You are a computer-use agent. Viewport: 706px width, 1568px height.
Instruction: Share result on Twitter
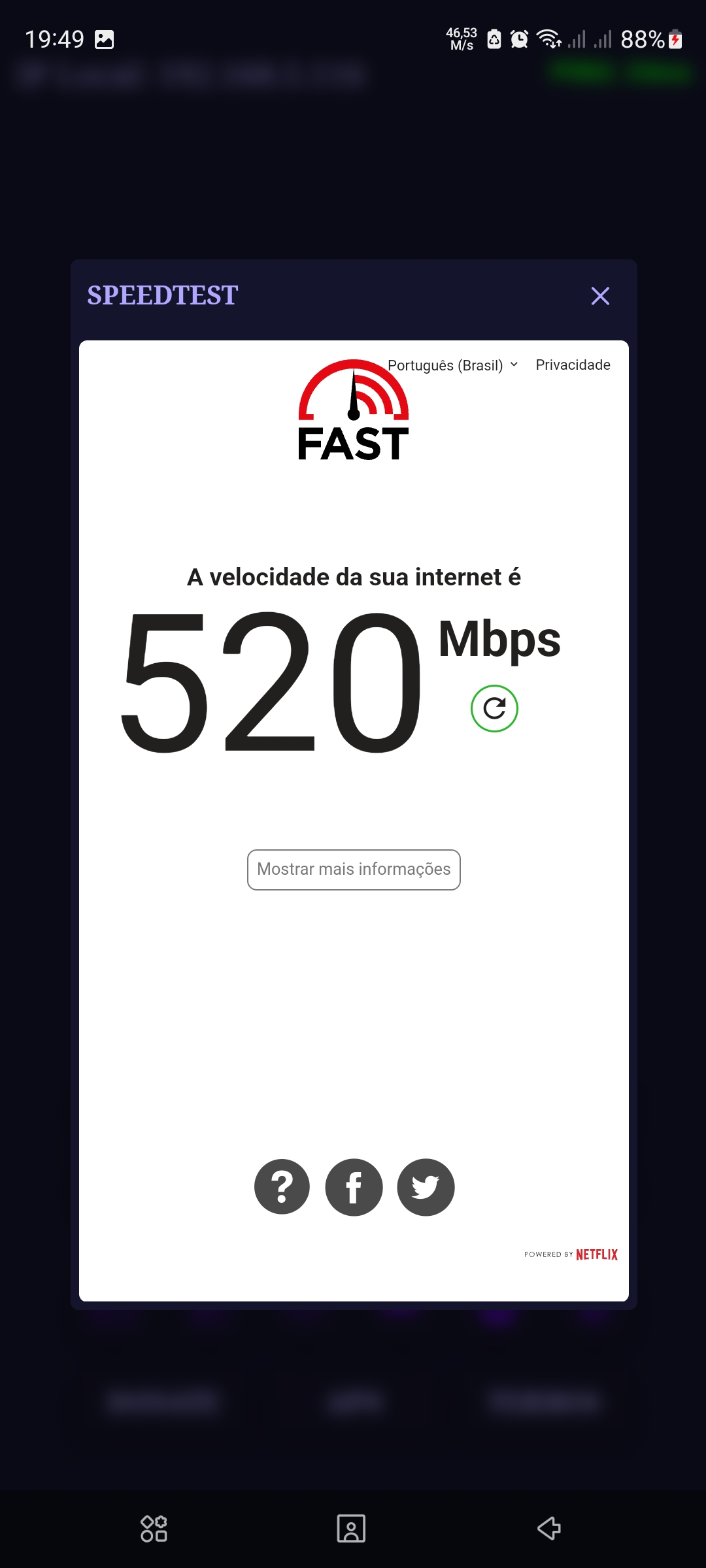pyautogui.click(x=426, y=1187)
